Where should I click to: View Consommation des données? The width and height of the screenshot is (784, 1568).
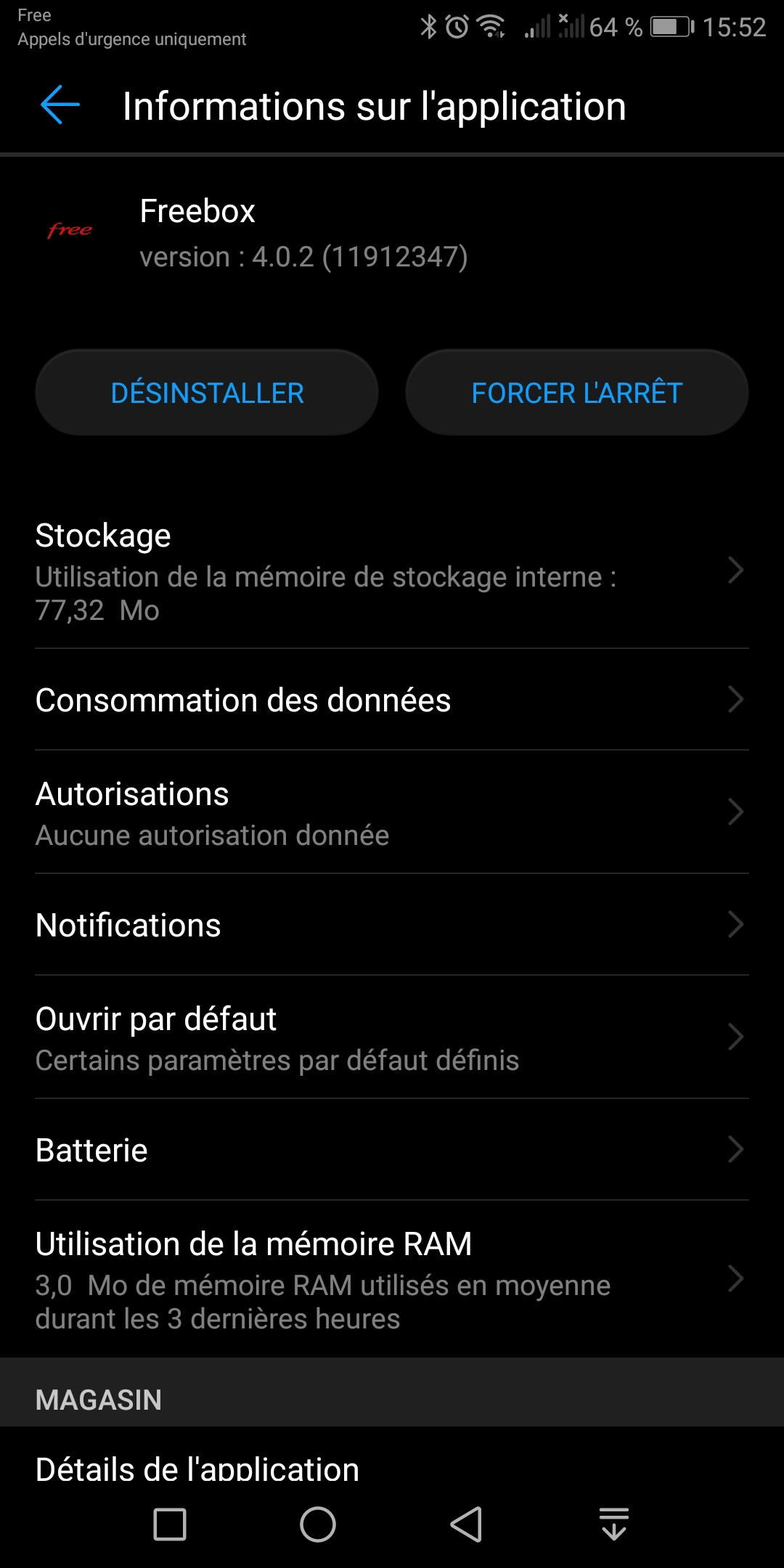392,700
